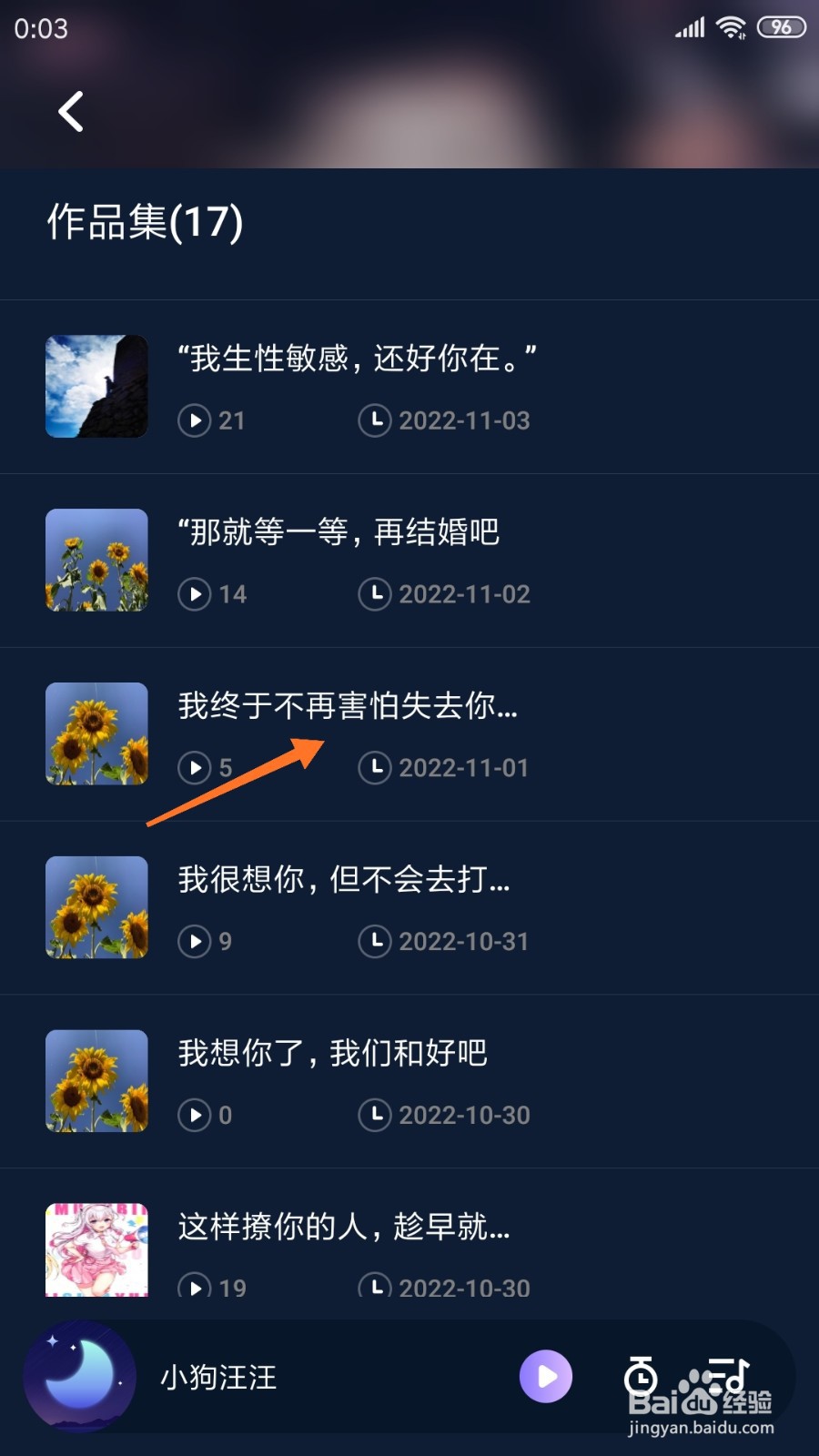
Task: Tap the clock icon beside 2022-10-31
Action: pyautogui.click(x=374, y=942)
